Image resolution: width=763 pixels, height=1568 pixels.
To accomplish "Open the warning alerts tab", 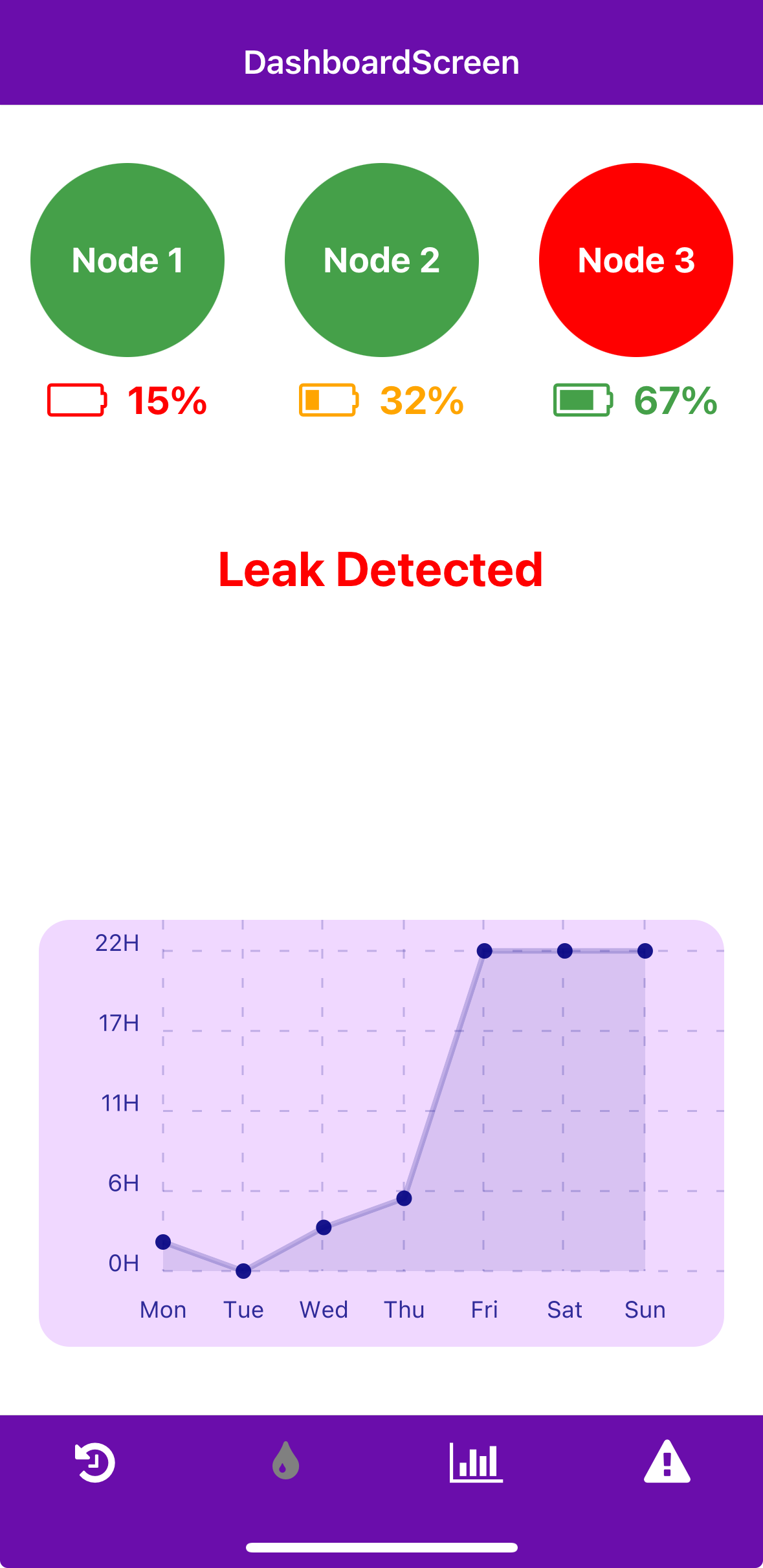I will coord(667,1462).
